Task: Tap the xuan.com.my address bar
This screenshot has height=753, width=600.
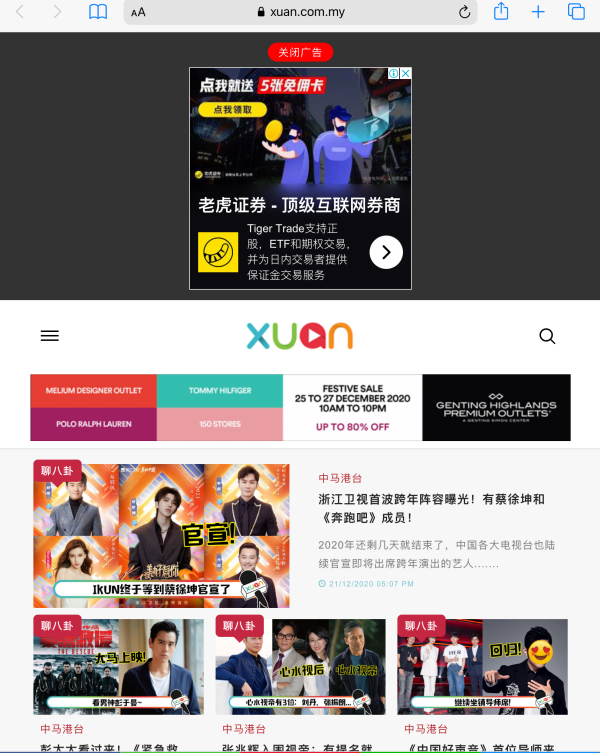Action: 300,12
